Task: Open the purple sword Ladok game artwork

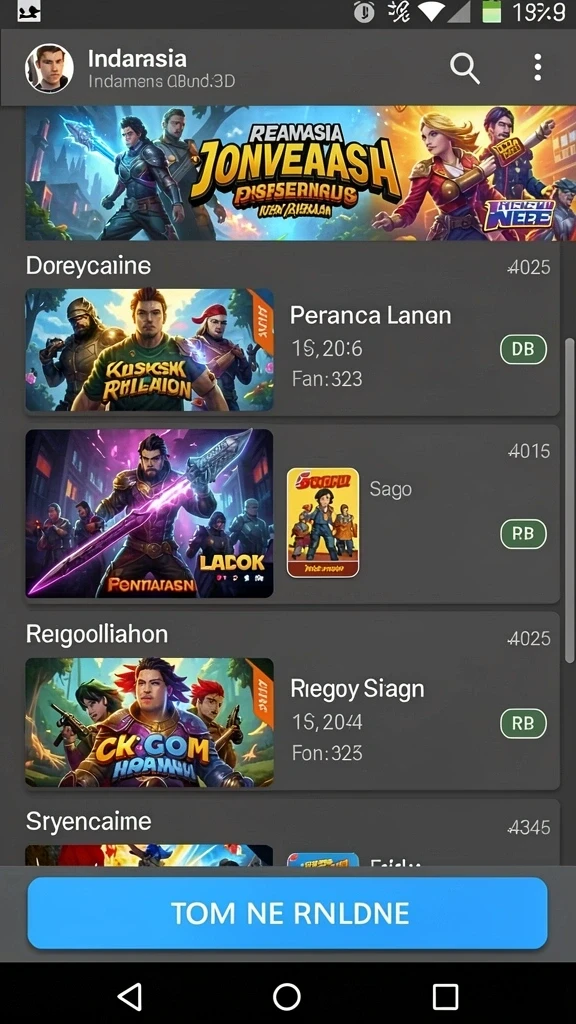Action: tap(150, 513)
